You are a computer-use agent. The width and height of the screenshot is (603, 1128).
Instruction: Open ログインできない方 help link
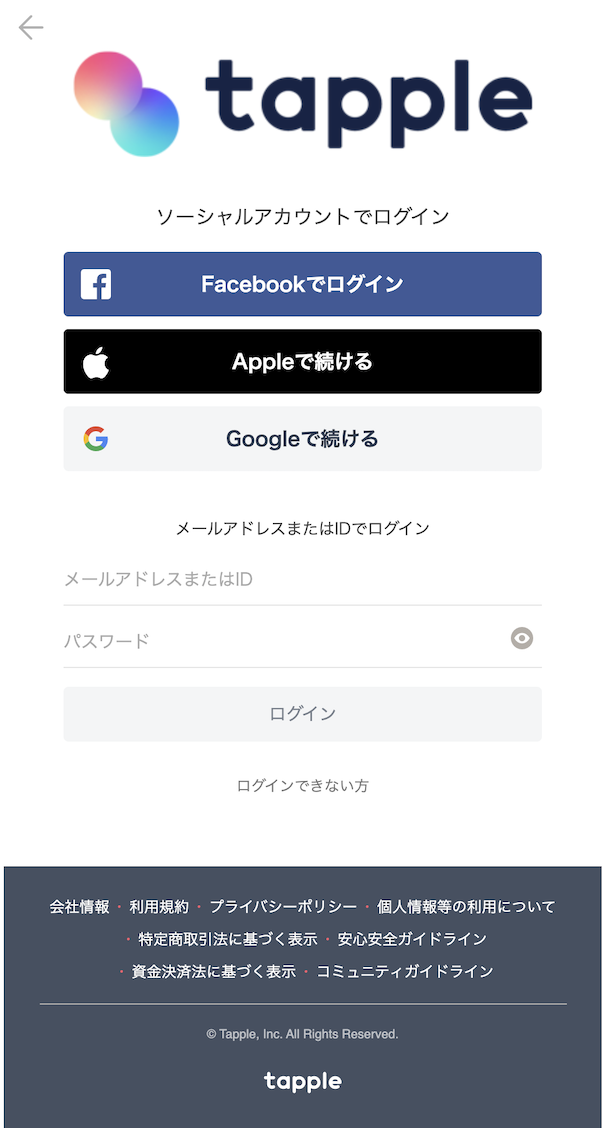tap(302, 786)
